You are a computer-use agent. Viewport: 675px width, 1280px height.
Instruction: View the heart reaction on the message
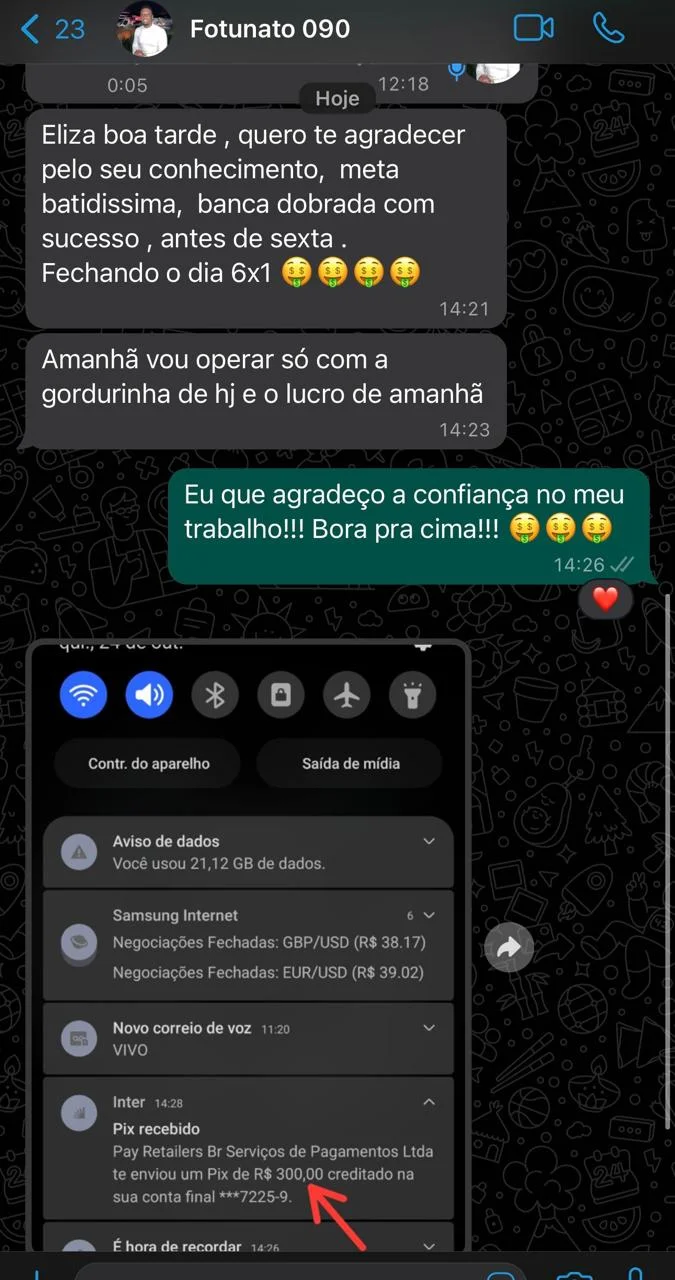606,599
